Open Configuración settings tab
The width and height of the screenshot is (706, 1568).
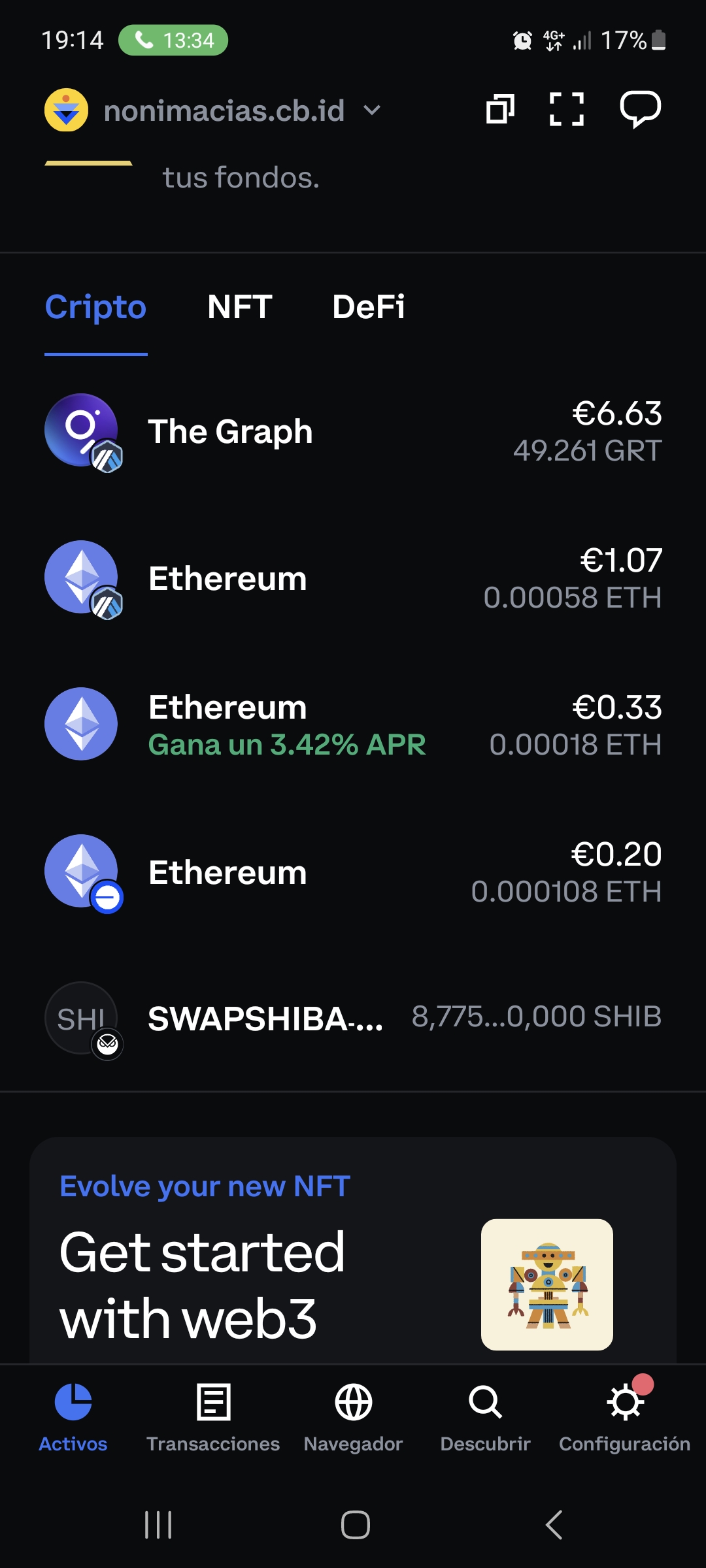625,1416
